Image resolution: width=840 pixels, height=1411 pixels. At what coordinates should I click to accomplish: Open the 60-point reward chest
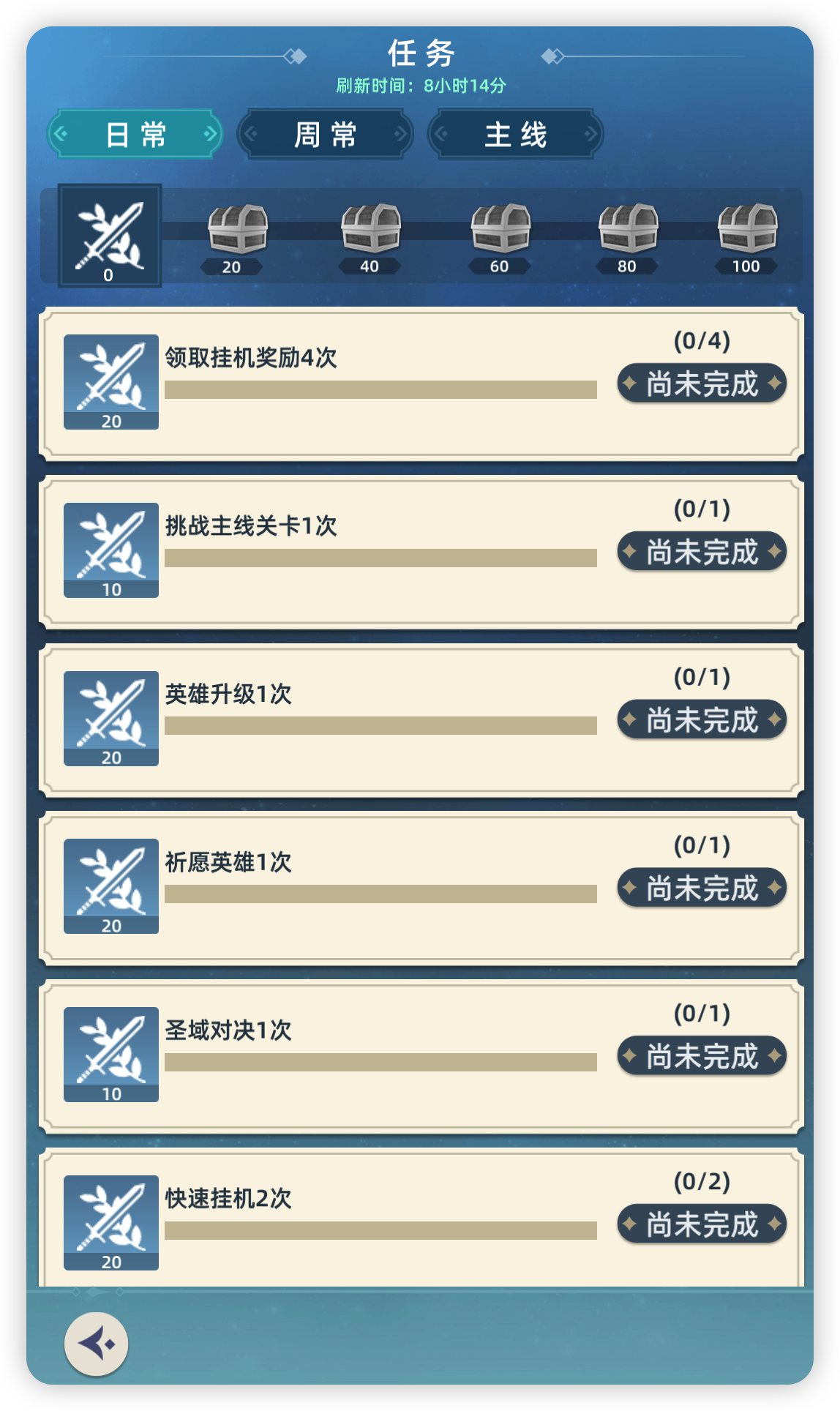click(500, 230)
